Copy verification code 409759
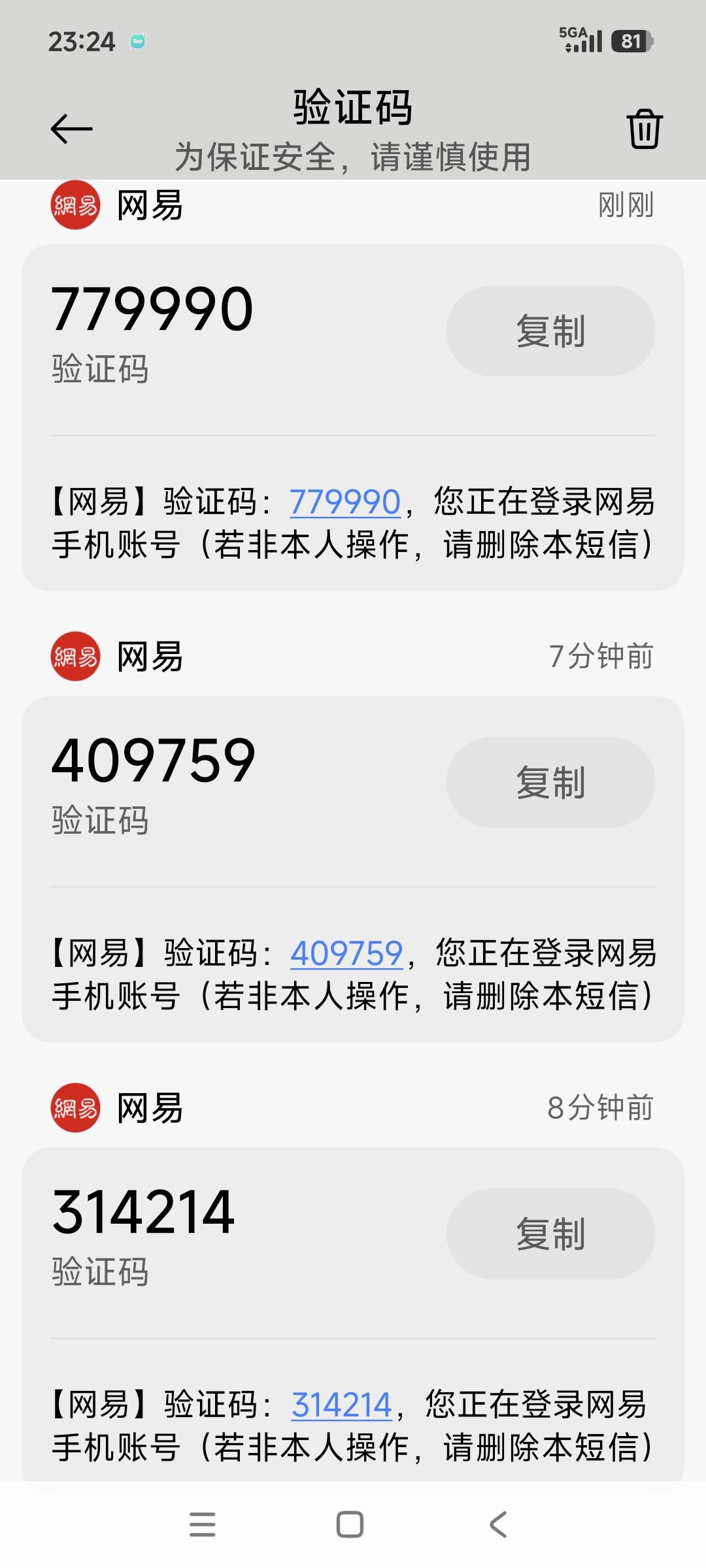Viewport: 706px width, 1568px height. click(x=550, y=782)
